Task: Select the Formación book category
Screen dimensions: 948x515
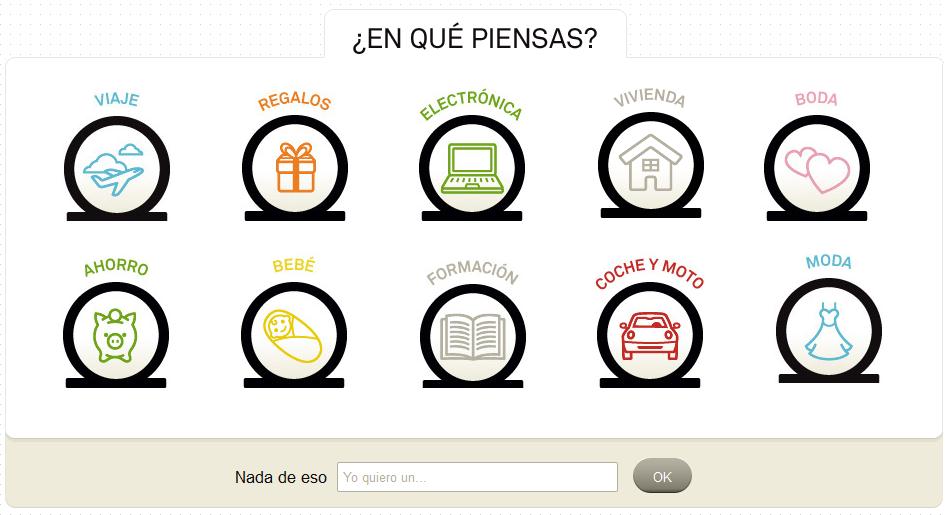Action: (x=472, y=334)
